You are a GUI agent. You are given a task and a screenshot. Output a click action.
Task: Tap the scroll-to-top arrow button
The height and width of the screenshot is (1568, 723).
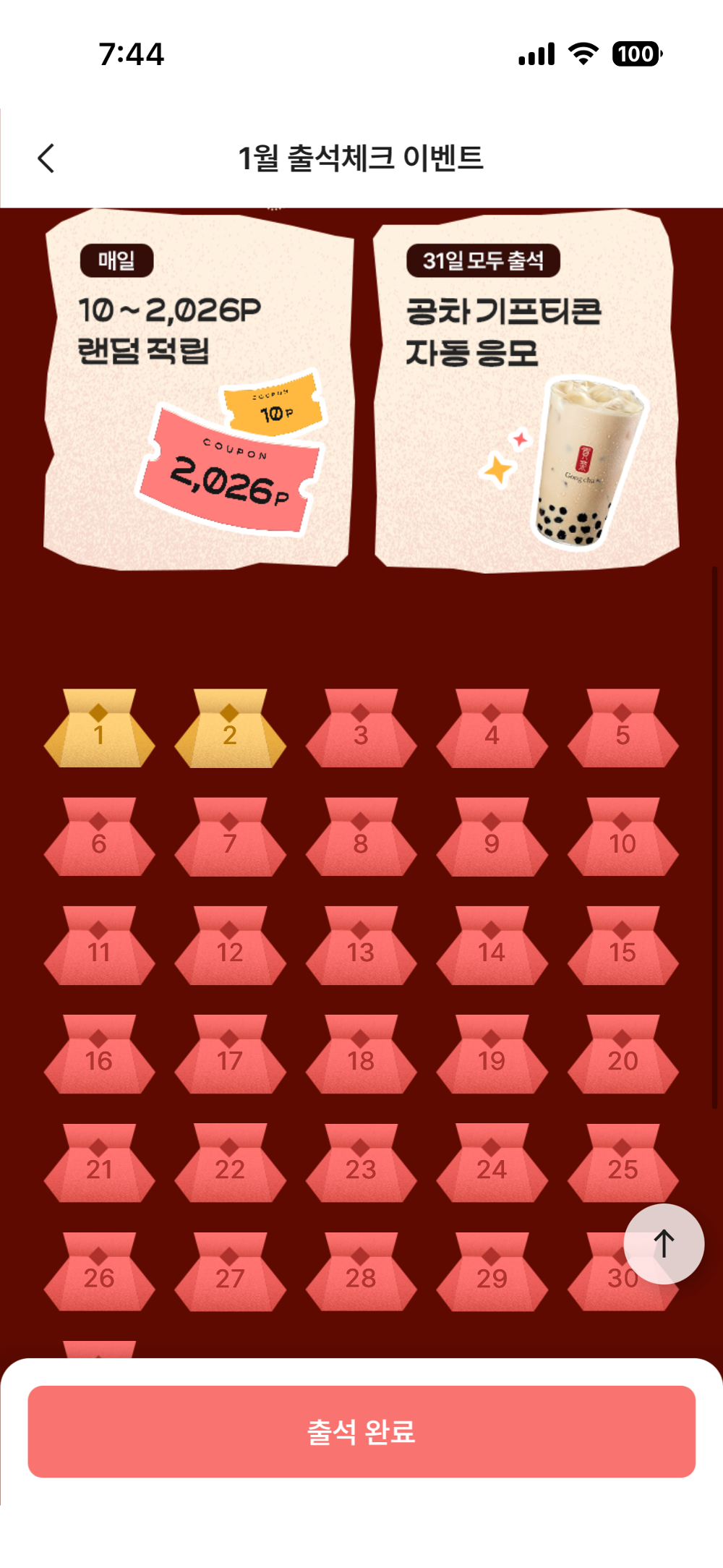[664, 1244]
